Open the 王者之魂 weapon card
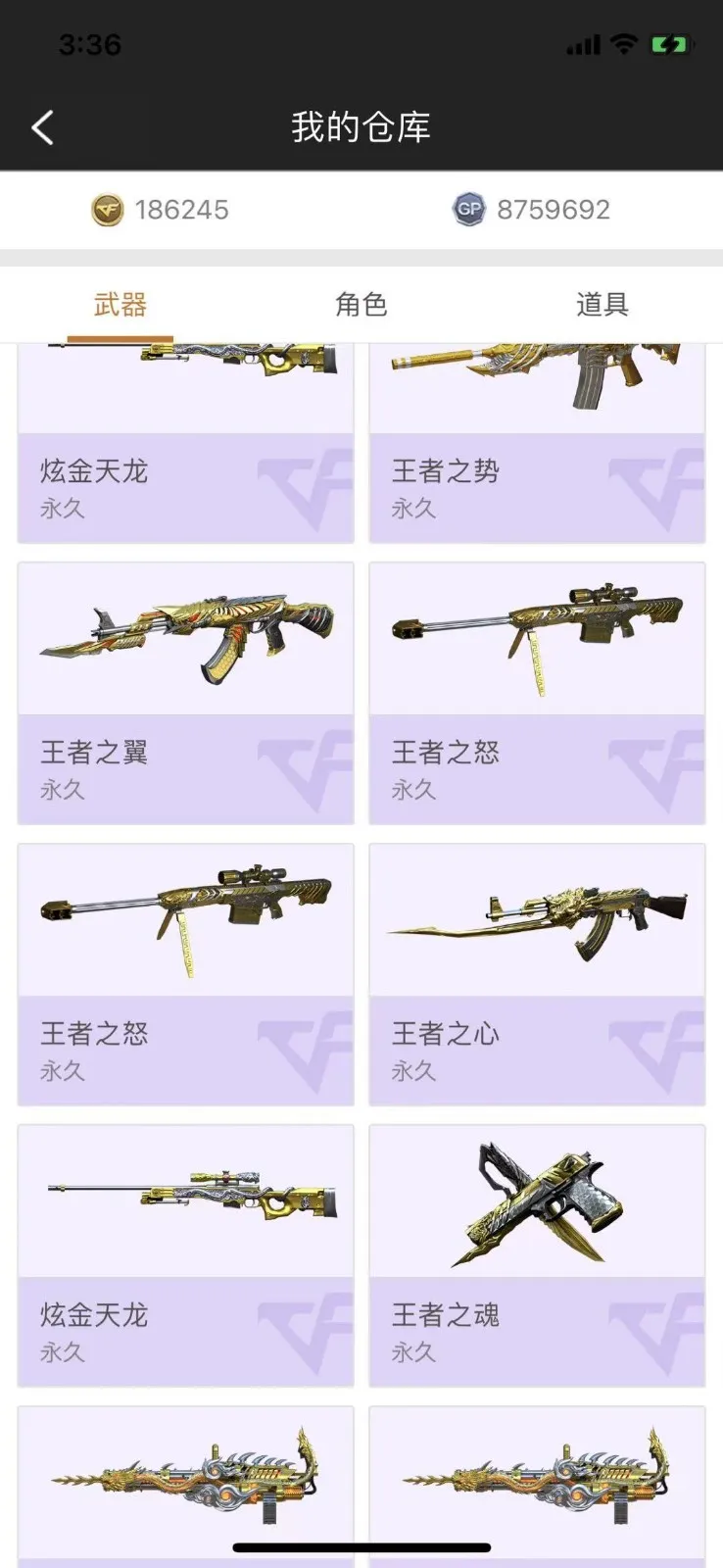The height and width of the screenshot is (1568, 723). [536, 1254]
